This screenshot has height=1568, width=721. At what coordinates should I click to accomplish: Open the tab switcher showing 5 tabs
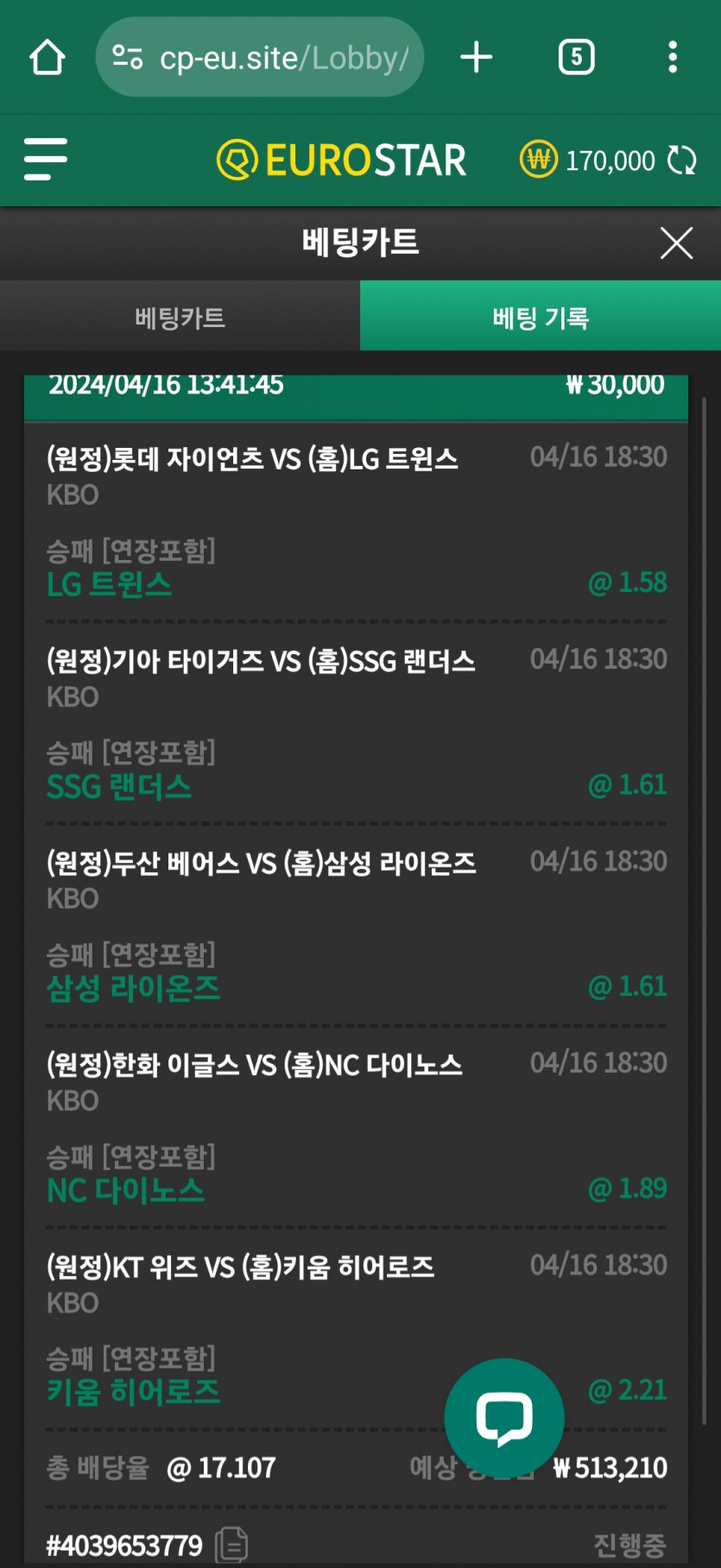point(576,58)
